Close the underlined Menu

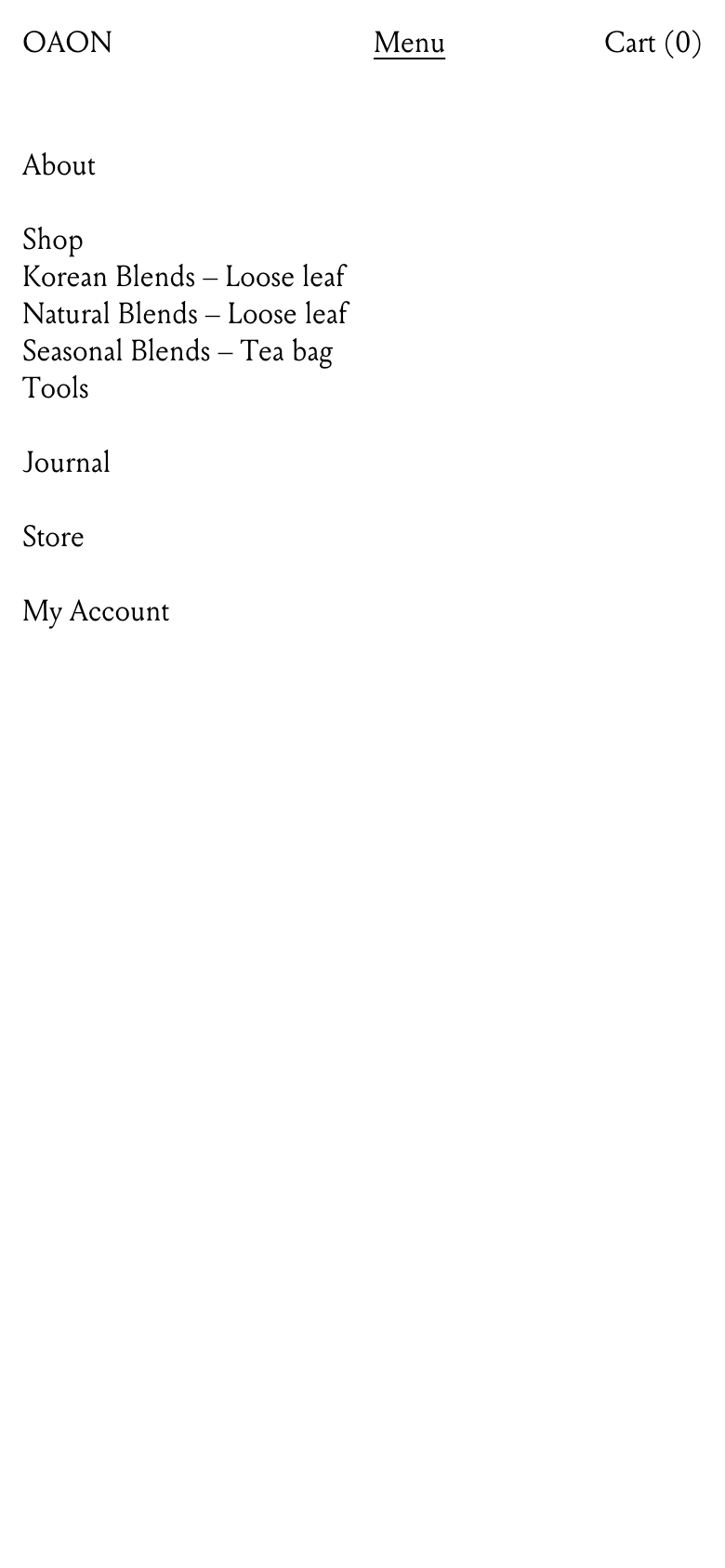point(409,43)
